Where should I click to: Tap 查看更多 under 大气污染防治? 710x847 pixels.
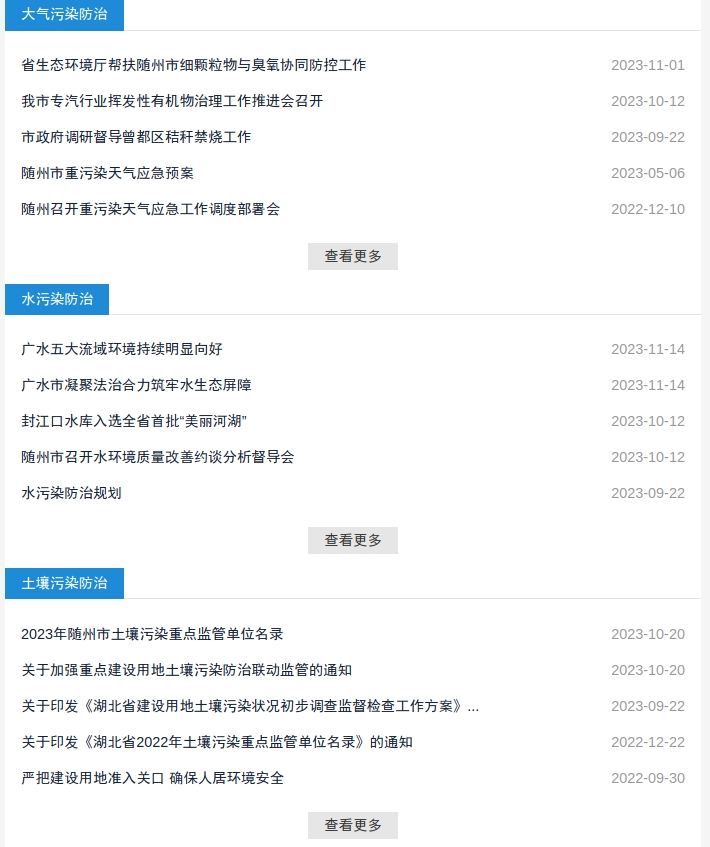coord(352,256)
